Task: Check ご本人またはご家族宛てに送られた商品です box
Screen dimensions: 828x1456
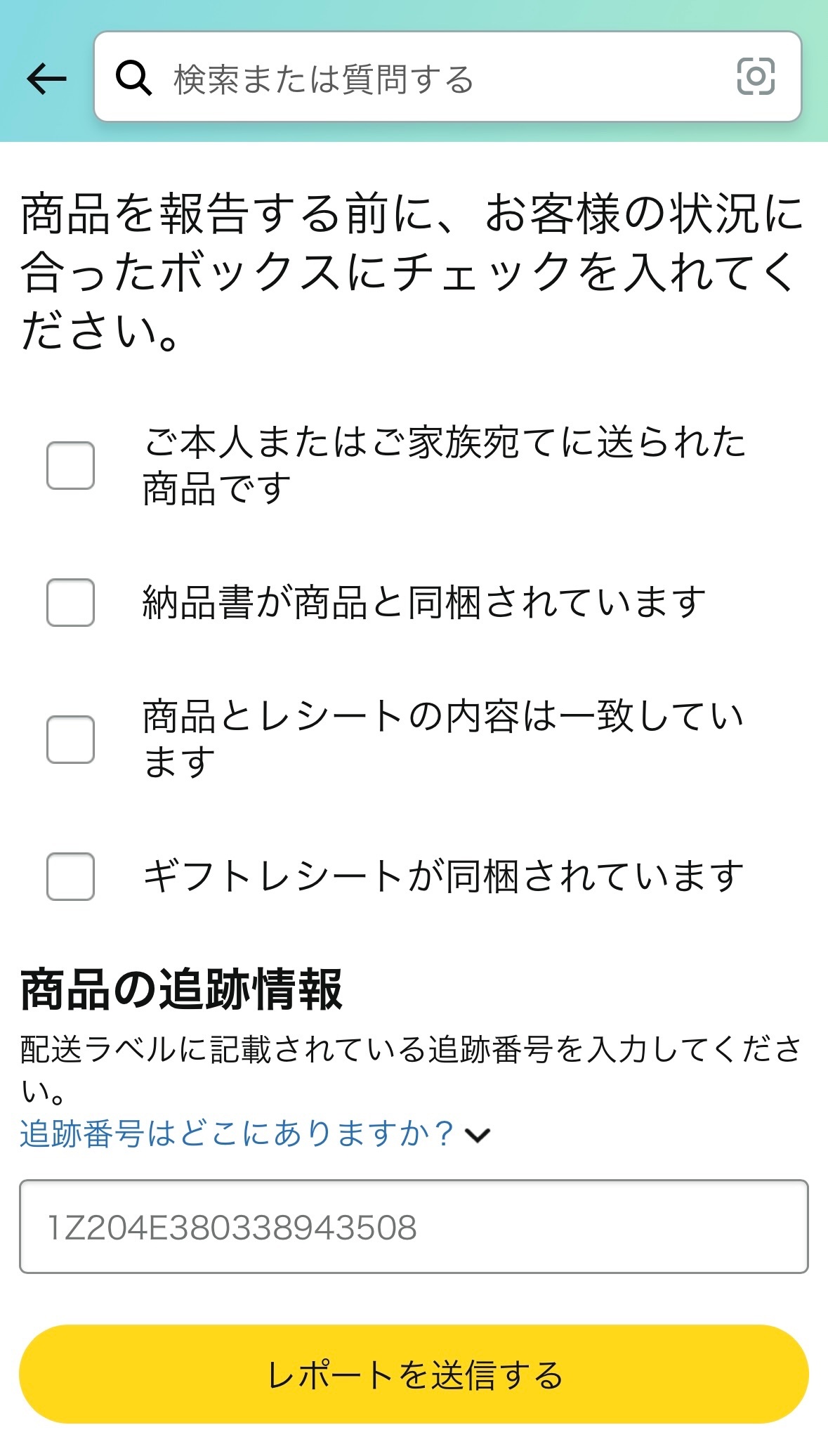Action: 70,465
